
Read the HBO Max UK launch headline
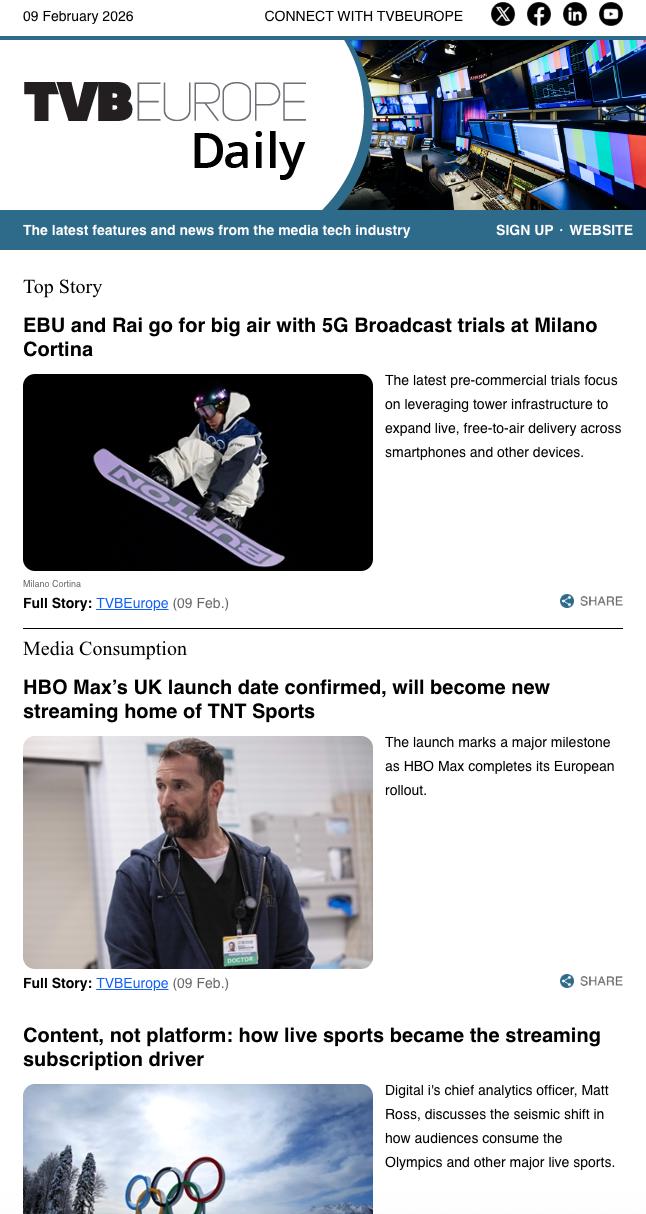tap(286, 699)
